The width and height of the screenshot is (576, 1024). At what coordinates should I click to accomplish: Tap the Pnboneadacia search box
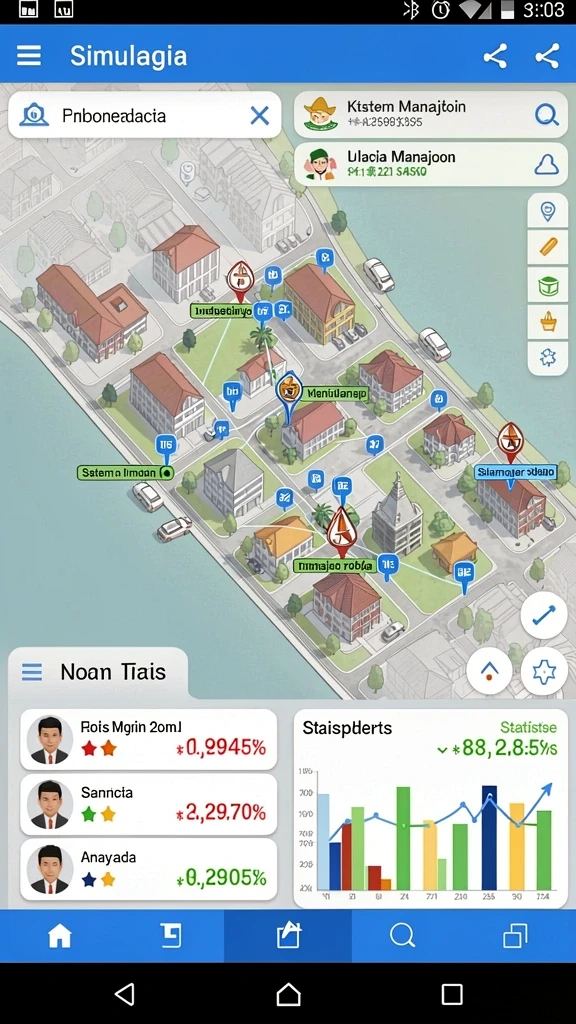tap(144, 115)
